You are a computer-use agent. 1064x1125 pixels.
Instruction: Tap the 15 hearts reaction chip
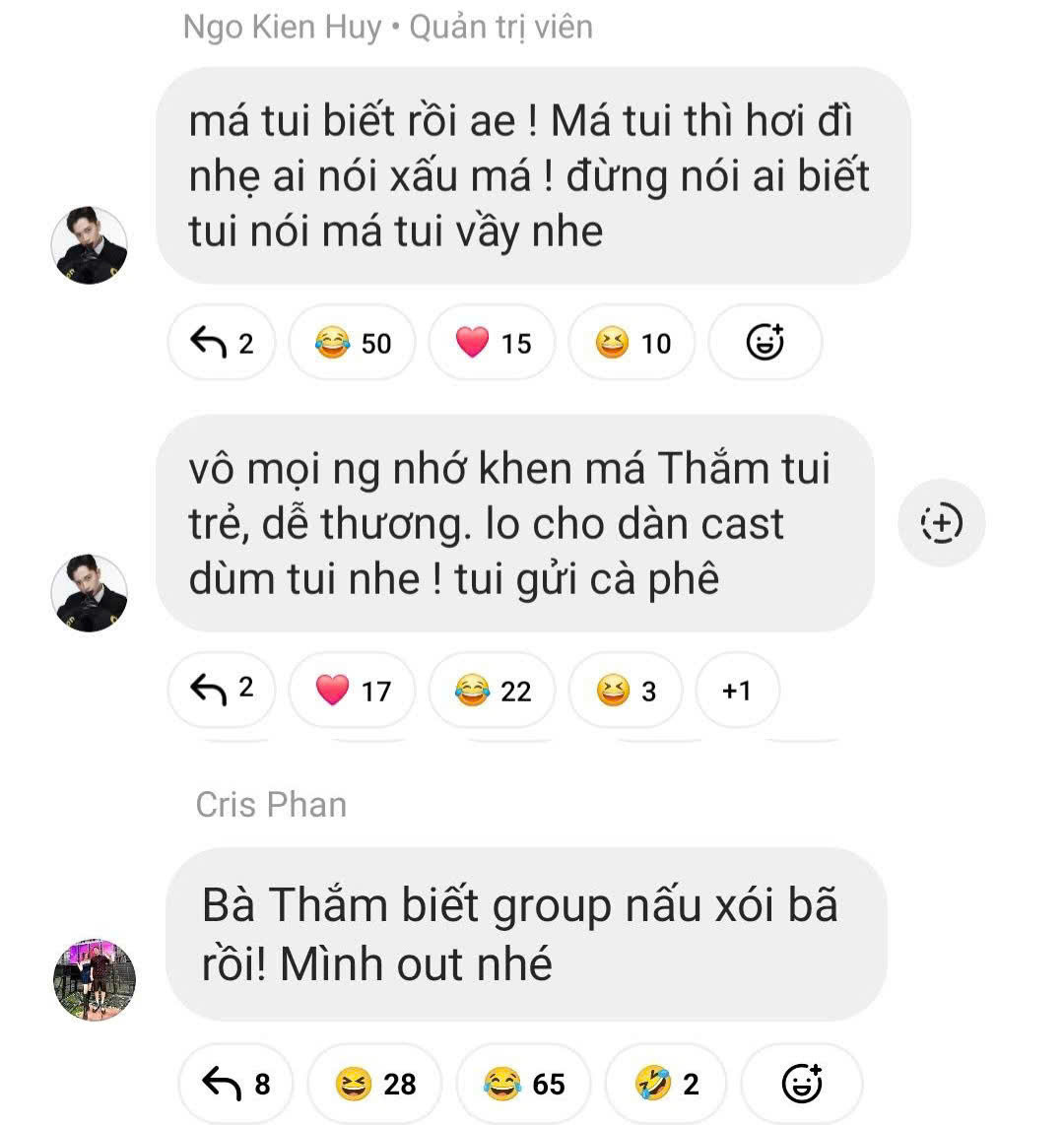[493, 343]
